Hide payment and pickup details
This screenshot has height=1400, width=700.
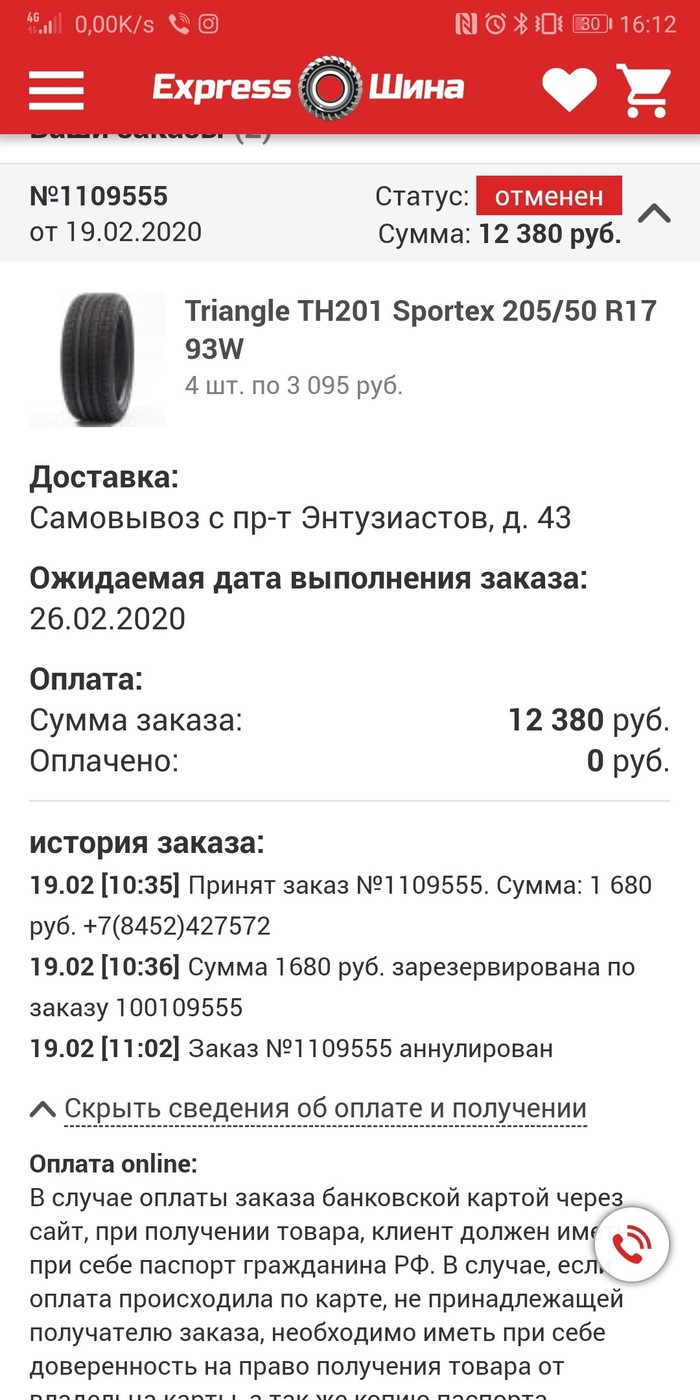(324, 1109)
